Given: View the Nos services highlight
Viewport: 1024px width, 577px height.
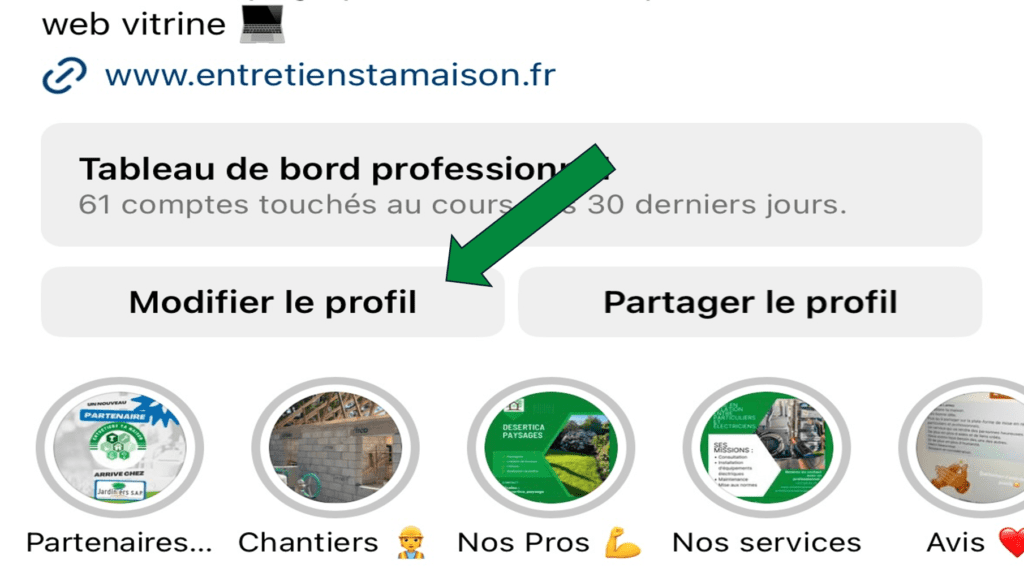Looking at the screenshot, I should (x=766, y=447).
